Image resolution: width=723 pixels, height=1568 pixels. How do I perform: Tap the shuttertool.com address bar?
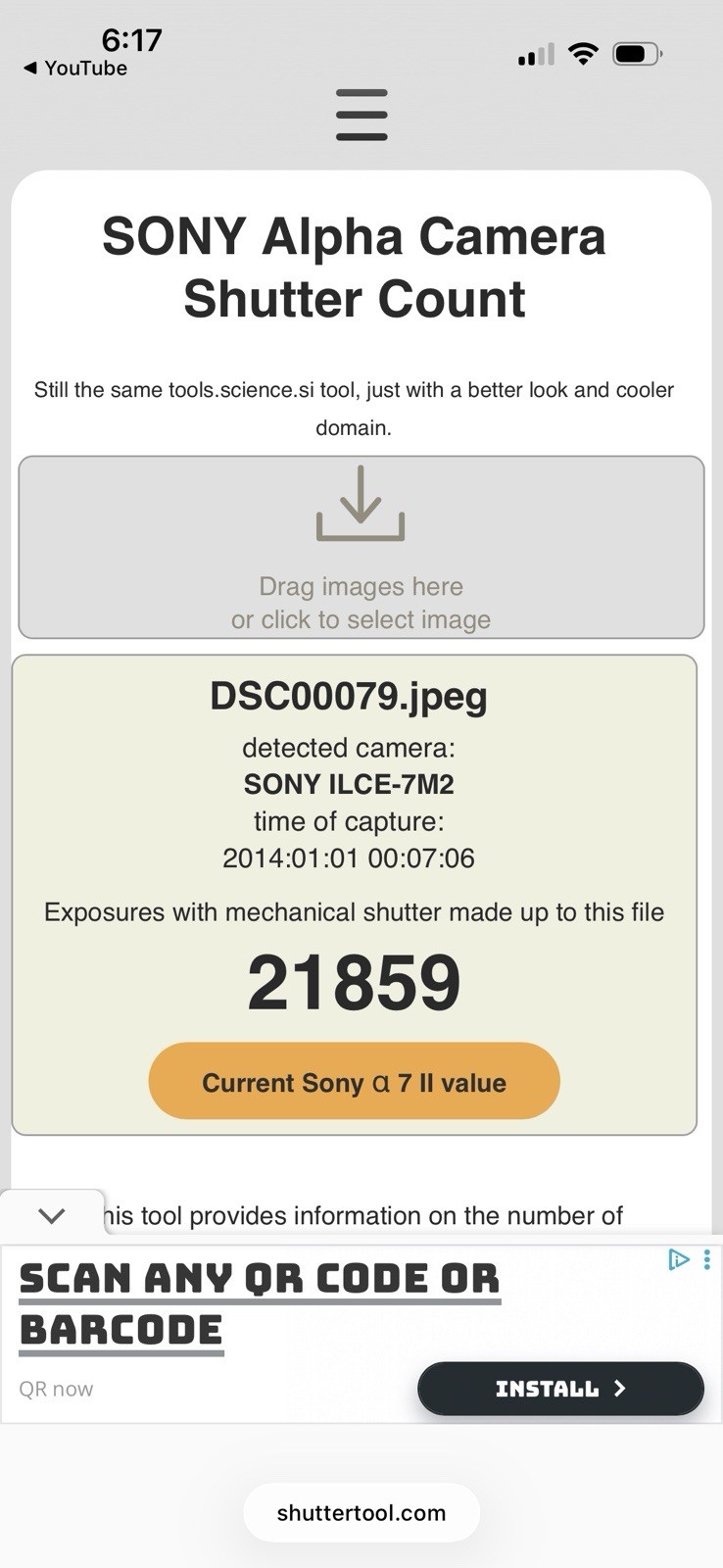[x=361, y=1512]
